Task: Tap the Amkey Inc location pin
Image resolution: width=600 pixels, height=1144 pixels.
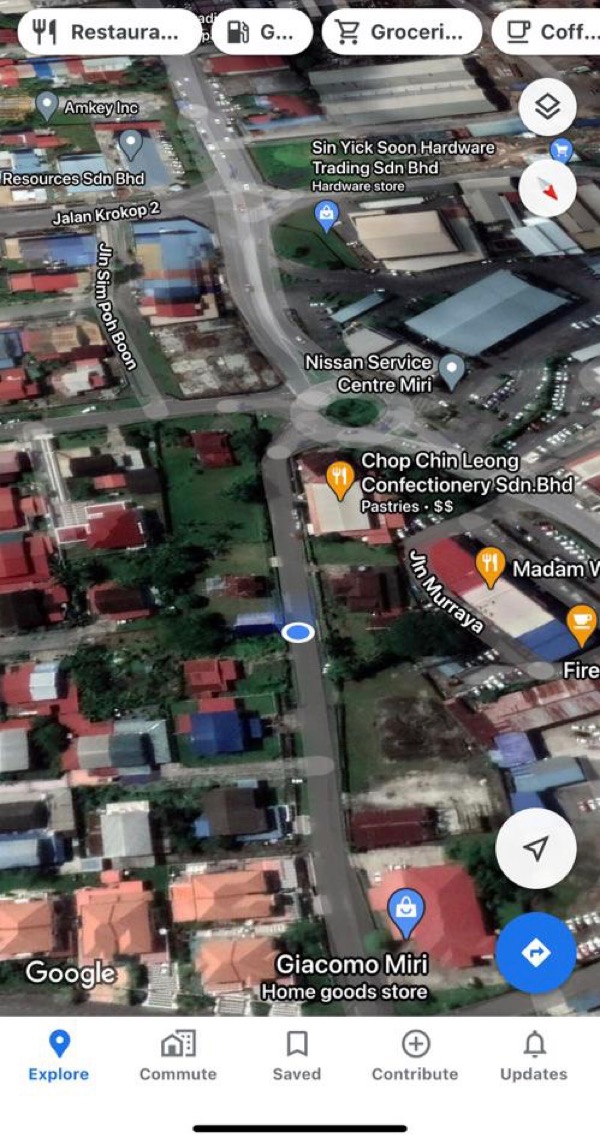Action: point(47,106)
